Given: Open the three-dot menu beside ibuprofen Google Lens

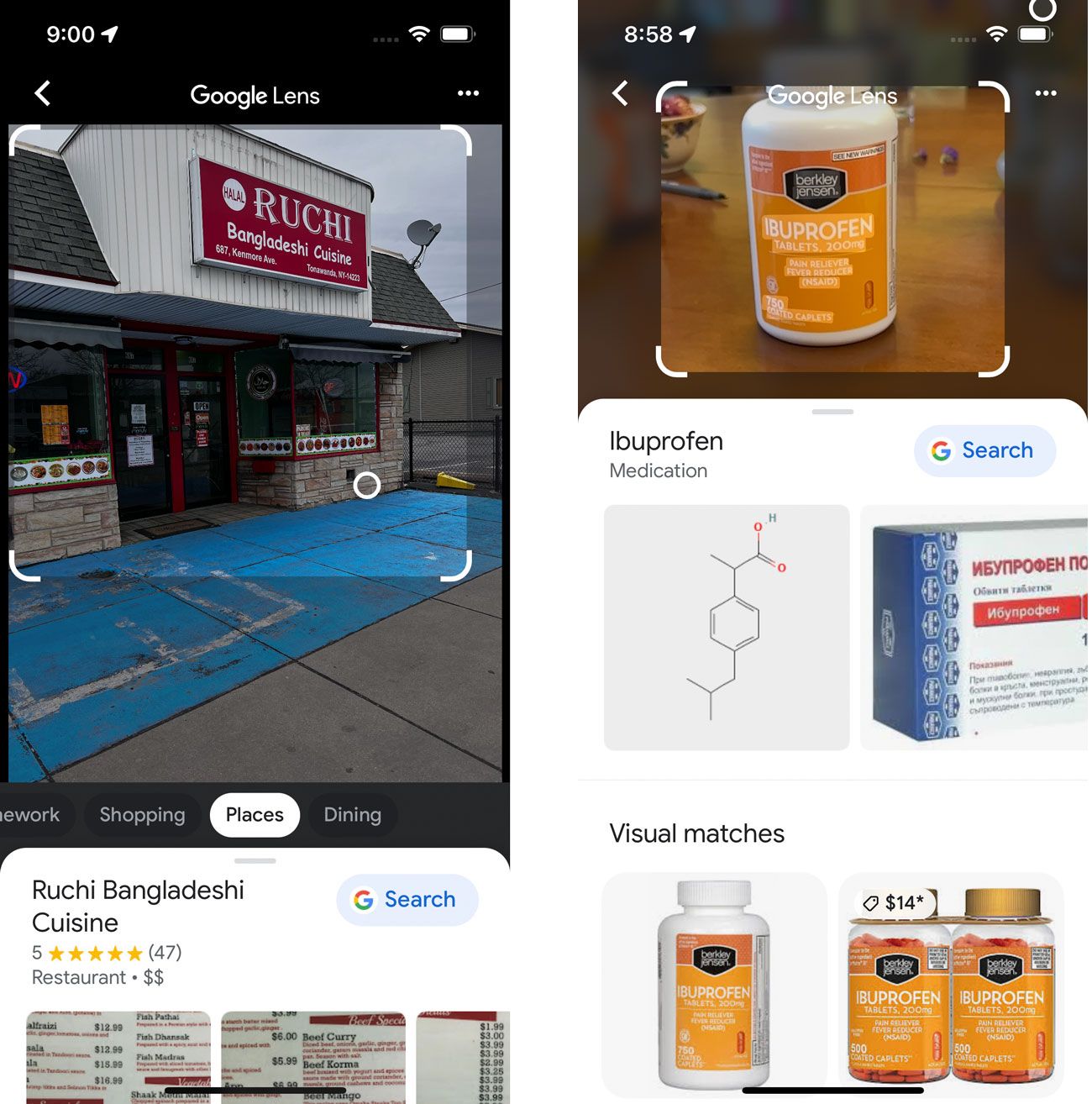Looking at the screenshot, I should point(1046,93).
